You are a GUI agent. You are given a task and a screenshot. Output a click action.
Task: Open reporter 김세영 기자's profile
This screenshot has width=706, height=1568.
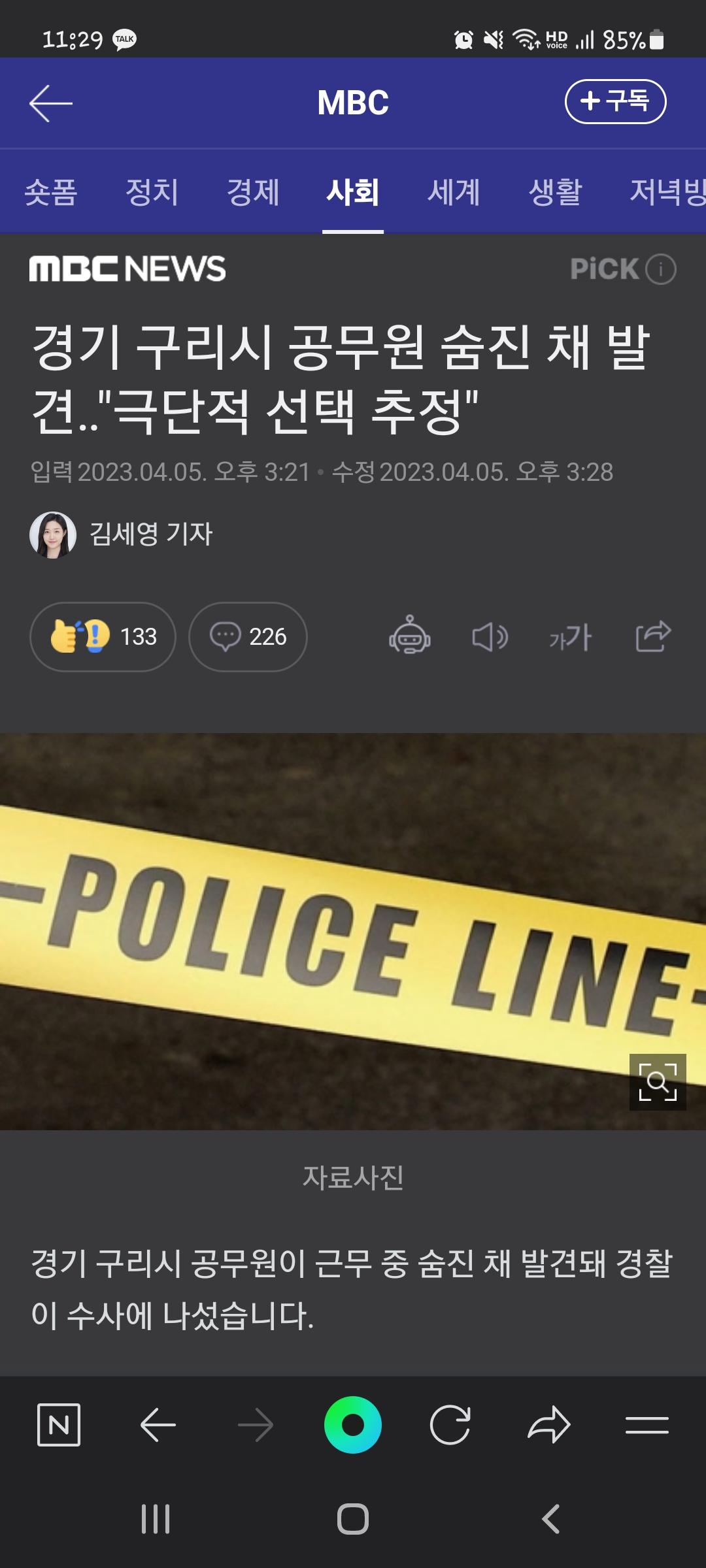[122, 534]
